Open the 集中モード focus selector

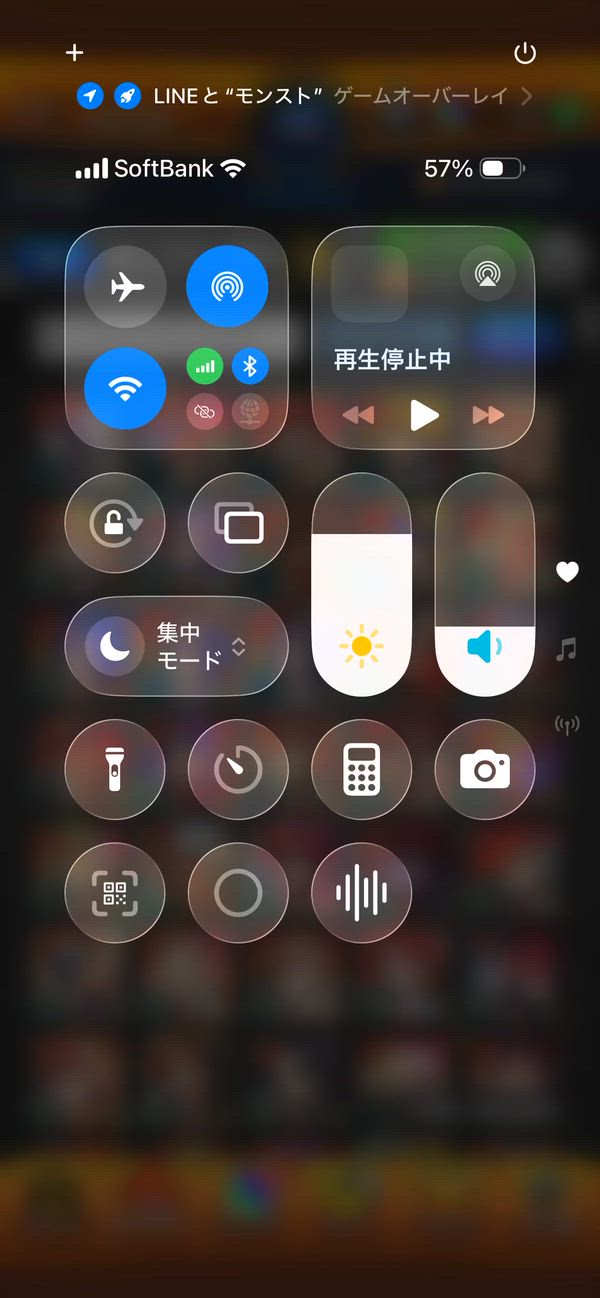(177, 646)
